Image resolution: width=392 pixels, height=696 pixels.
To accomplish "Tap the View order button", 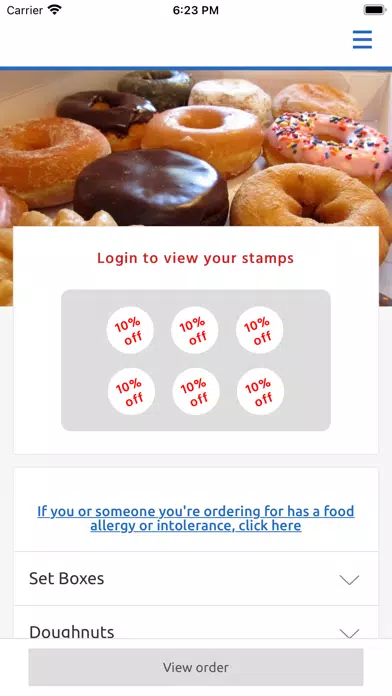I will pyautogui.click(x=196, y=667).
